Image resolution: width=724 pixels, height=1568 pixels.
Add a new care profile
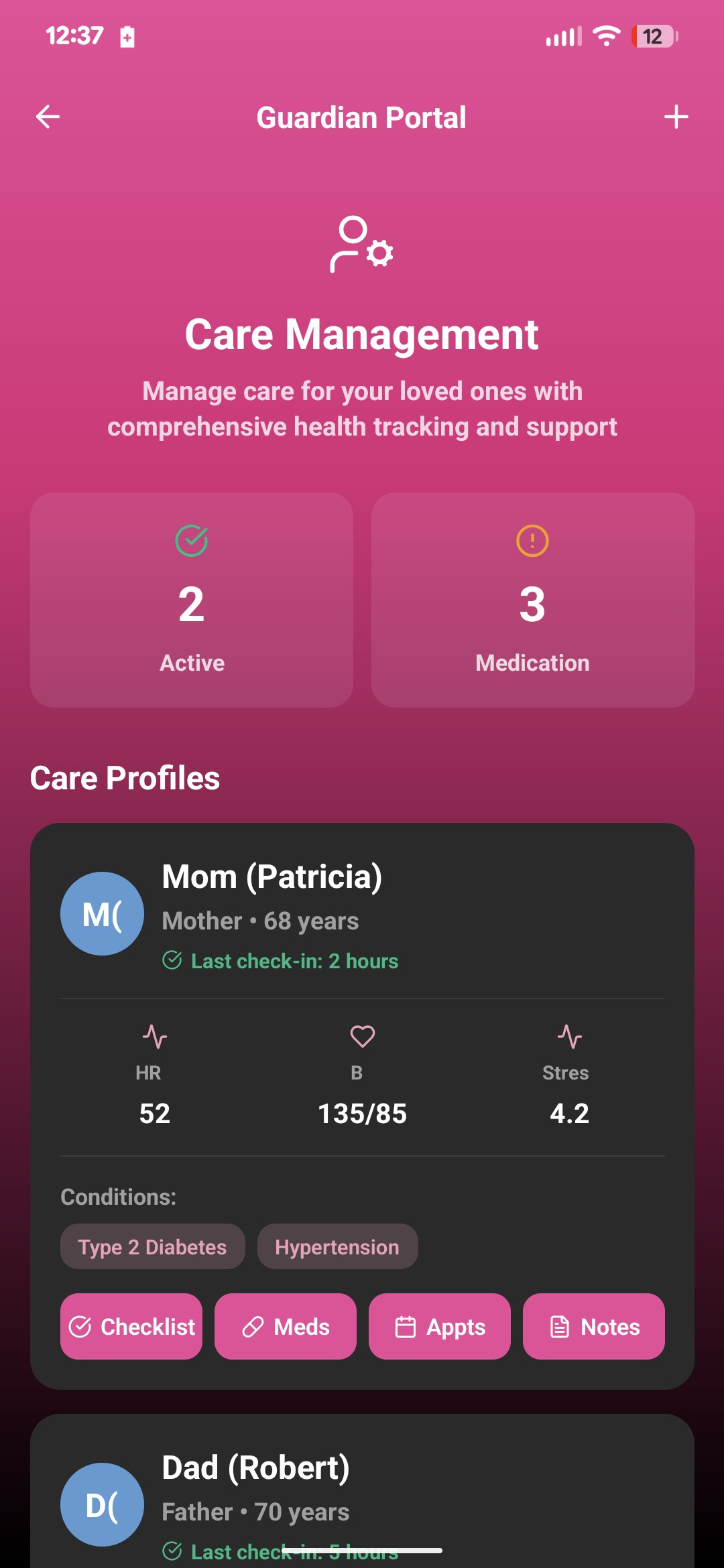click(x=676, y=117)
